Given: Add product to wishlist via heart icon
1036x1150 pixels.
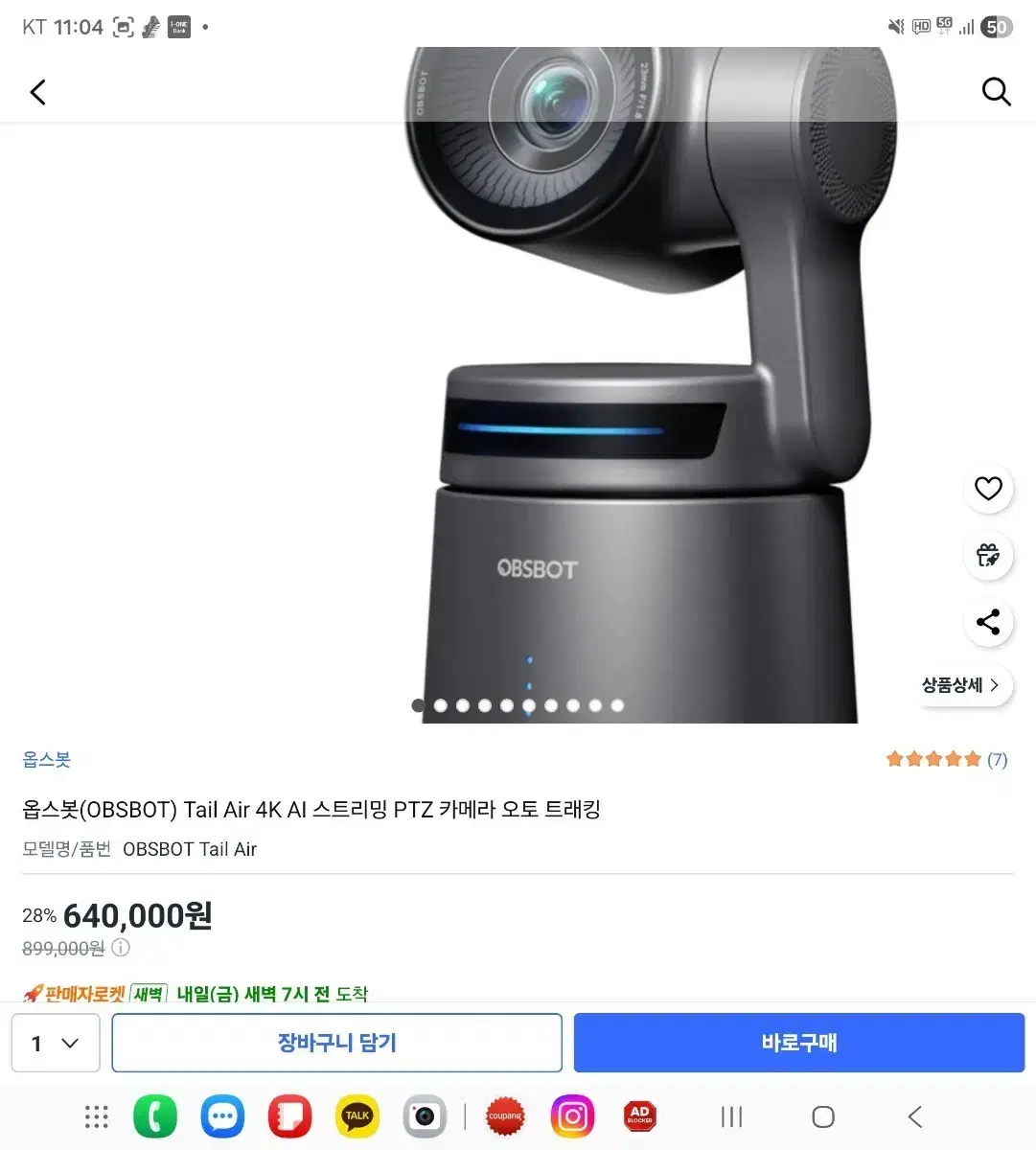Looking at the screenshot, I should (x=988, y=489).
